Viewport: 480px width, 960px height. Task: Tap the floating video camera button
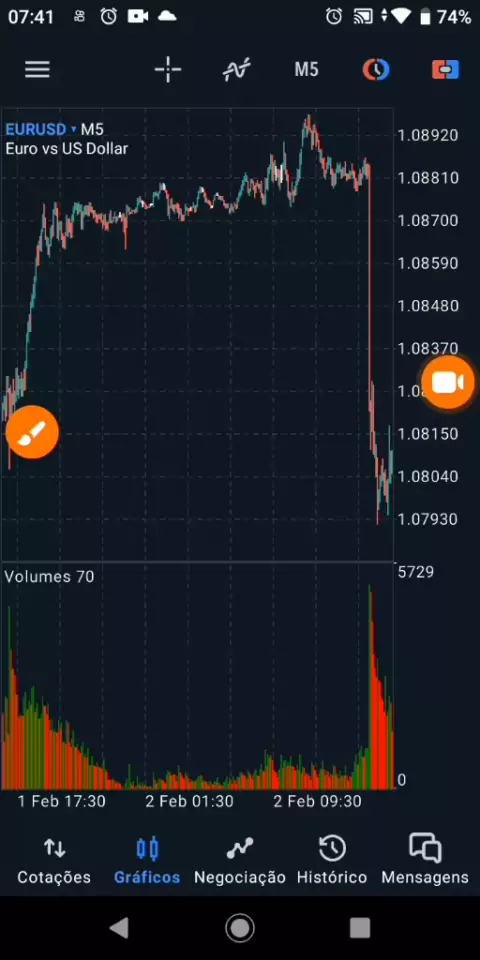coord(448,383)
